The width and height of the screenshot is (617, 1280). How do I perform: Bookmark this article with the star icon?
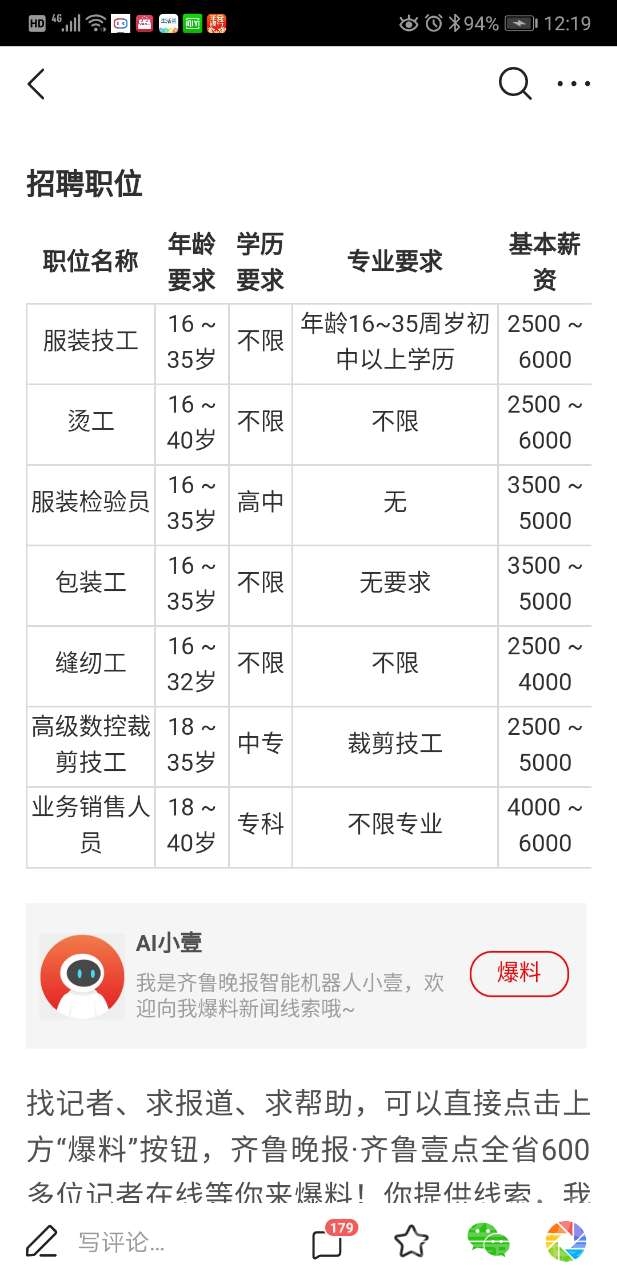pyautogui.click(x=410, y=1242)
